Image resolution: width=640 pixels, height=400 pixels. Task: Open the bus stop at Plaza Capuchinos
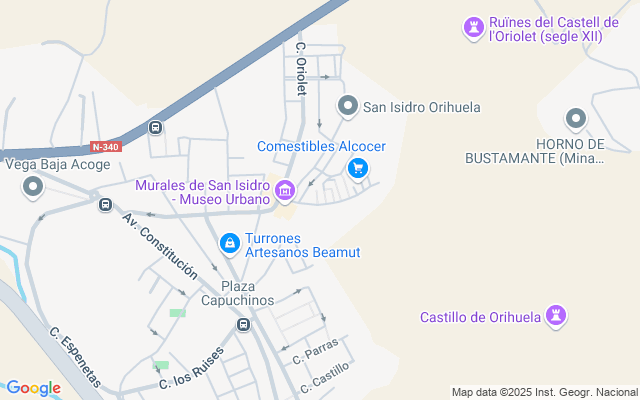(x=243, y=325)
